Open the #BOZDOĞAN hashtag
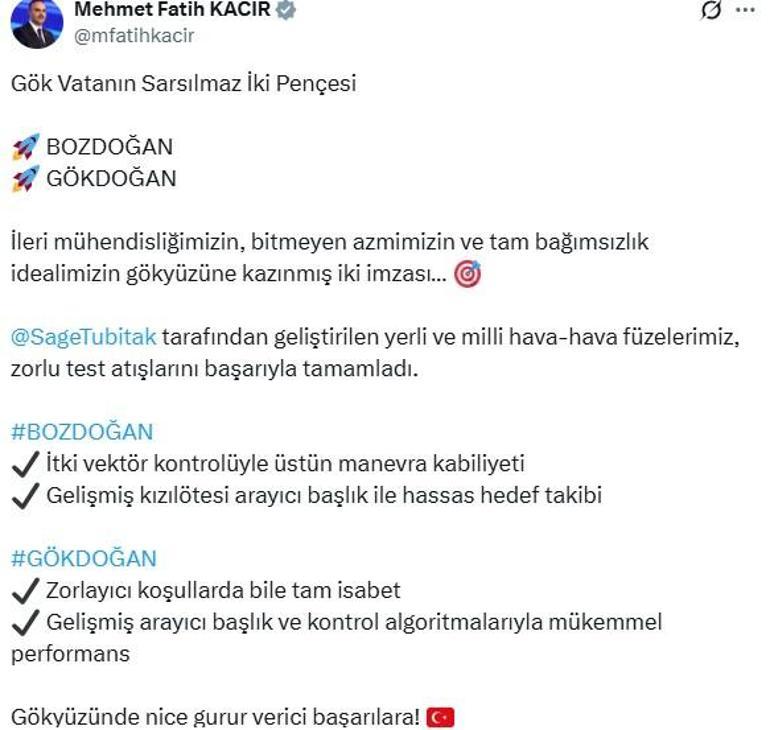The image size is (770, 730). tap(82, 432)
